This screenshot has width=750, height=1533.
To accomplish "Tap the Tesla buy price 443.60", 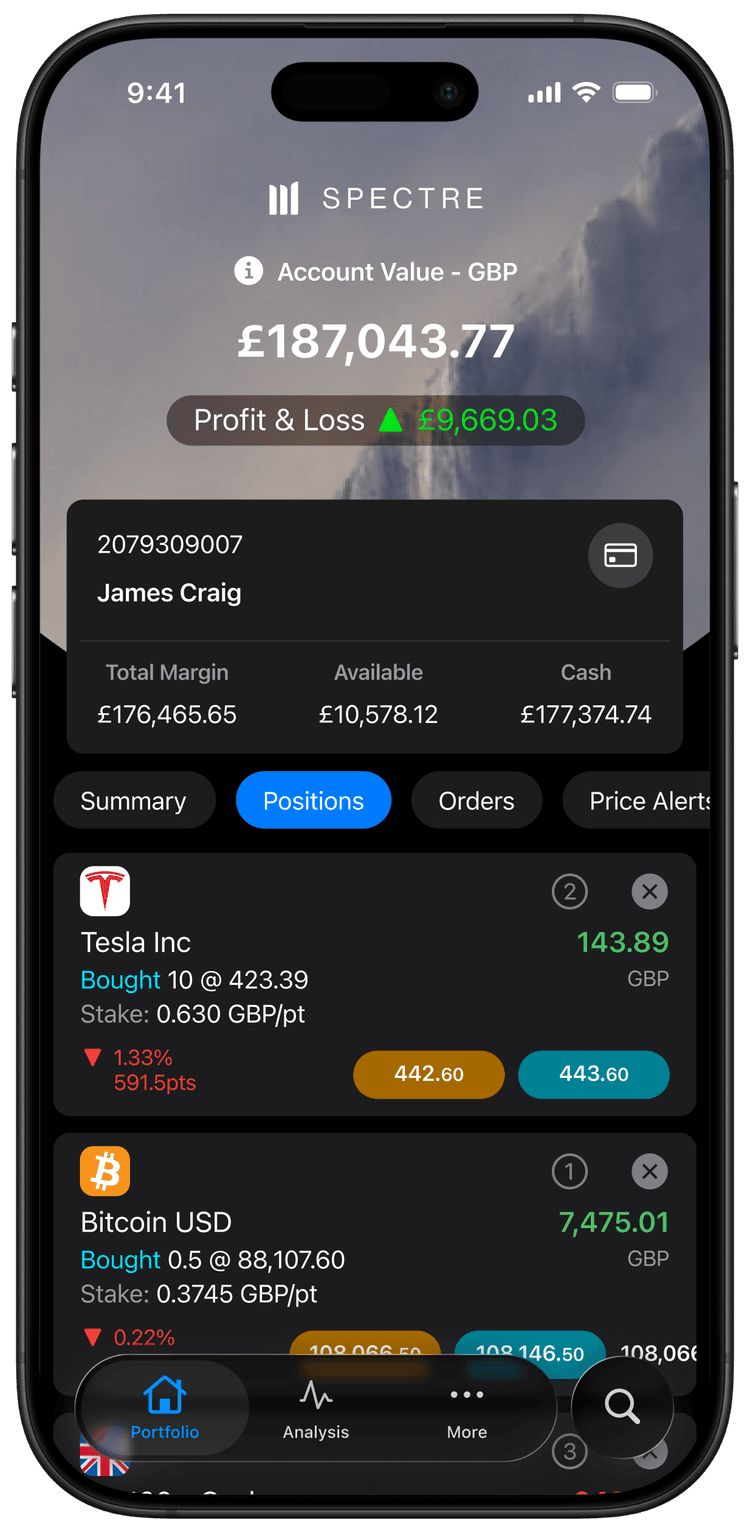I will [594, 1075].
